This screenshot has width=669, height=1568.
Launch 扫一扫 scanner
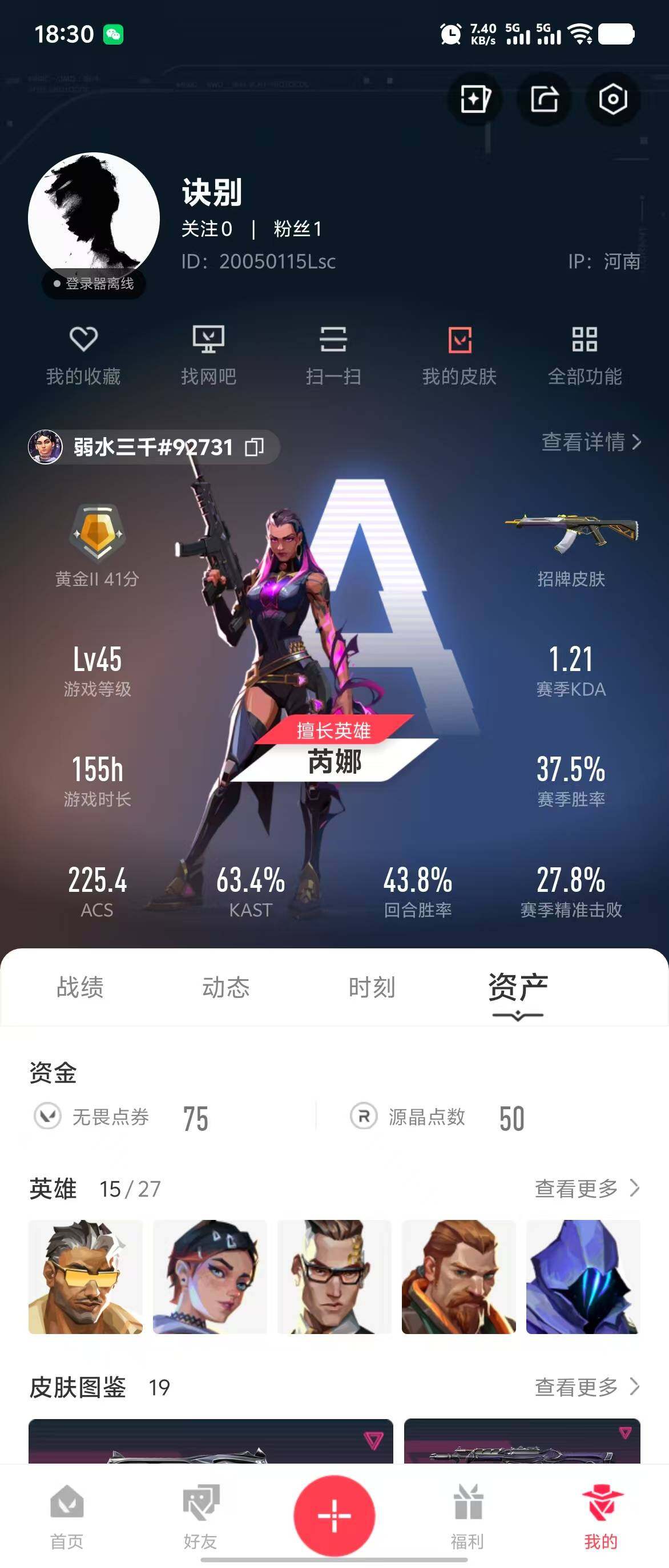tap(333, 355)
